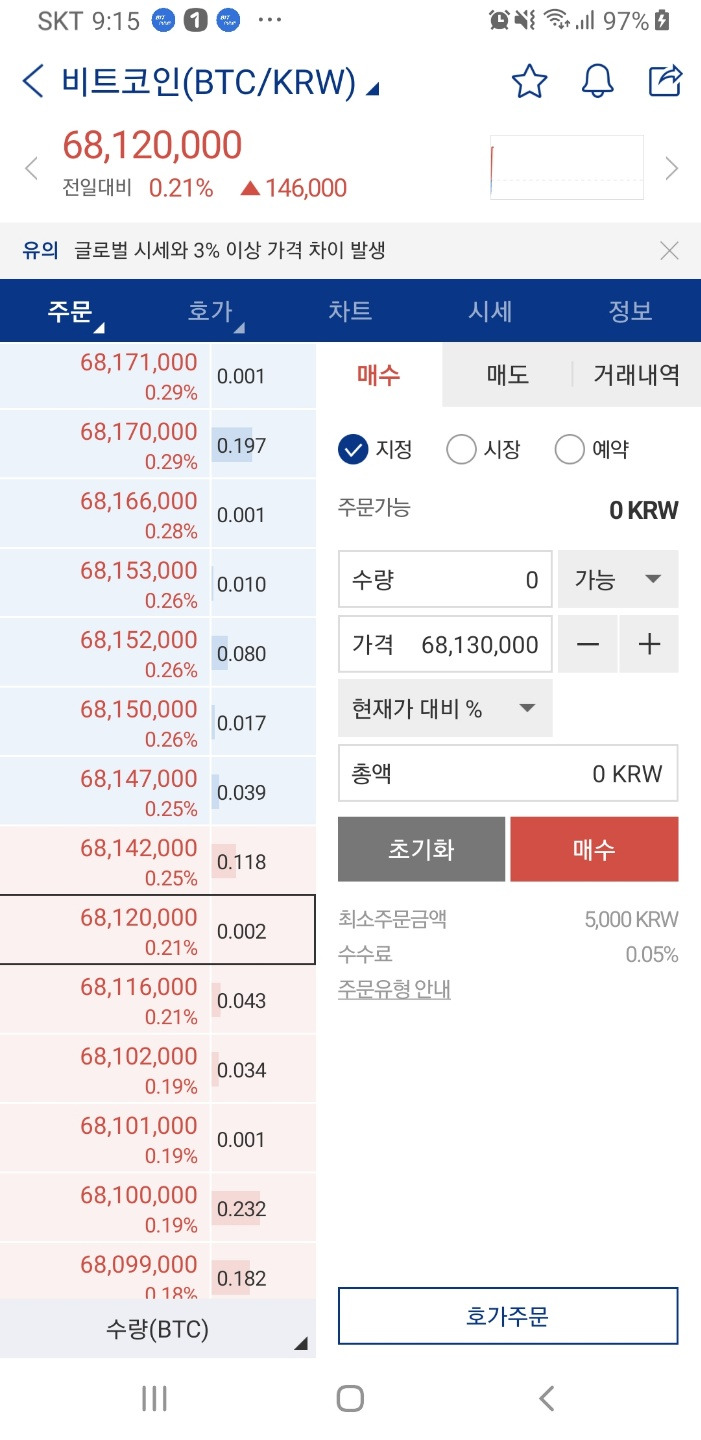Tap the red 매수 buy button

coord(594,849)
